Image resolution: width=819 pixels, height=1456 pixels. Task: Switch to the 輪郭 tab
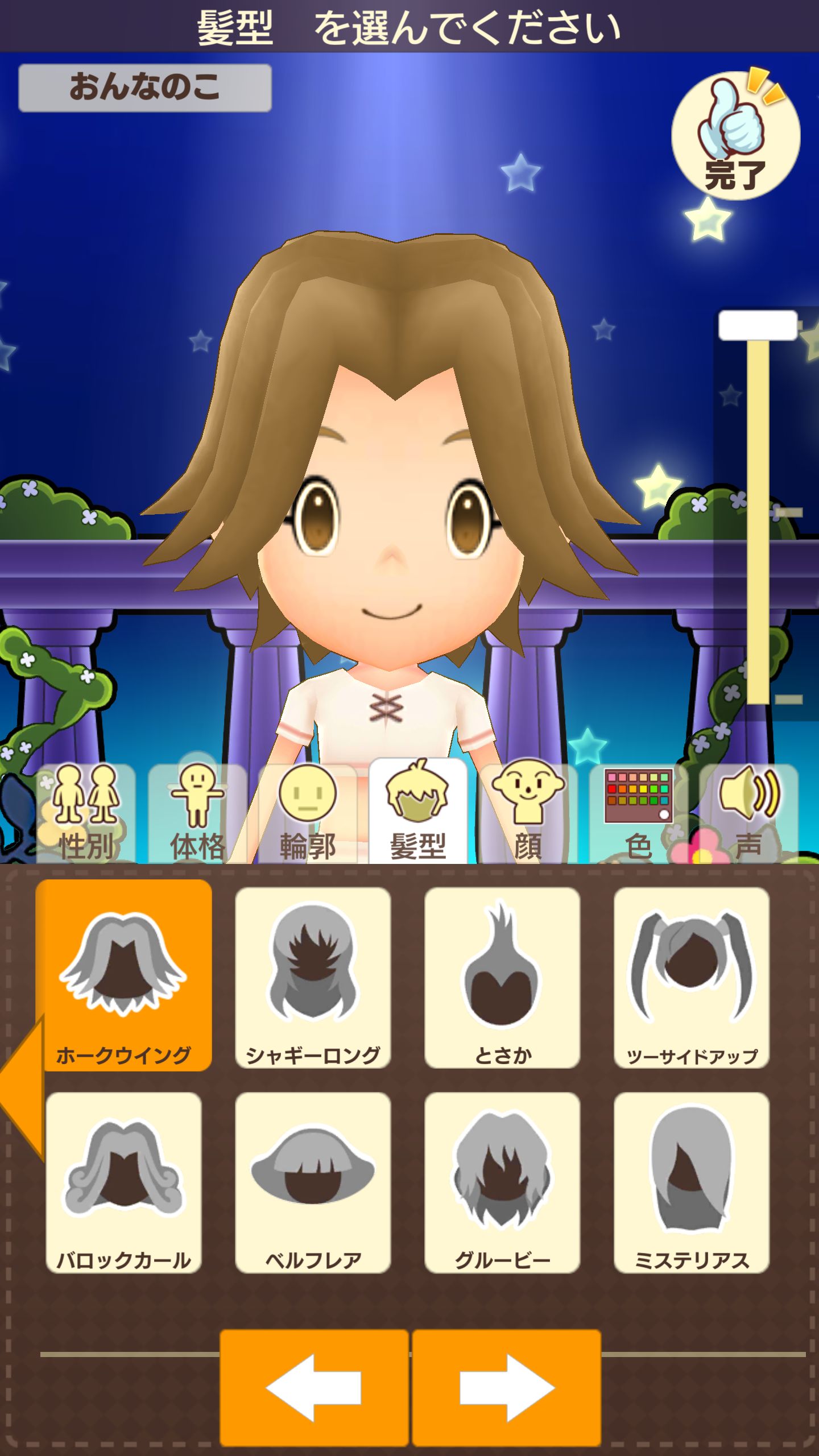[x=307, y=813]
